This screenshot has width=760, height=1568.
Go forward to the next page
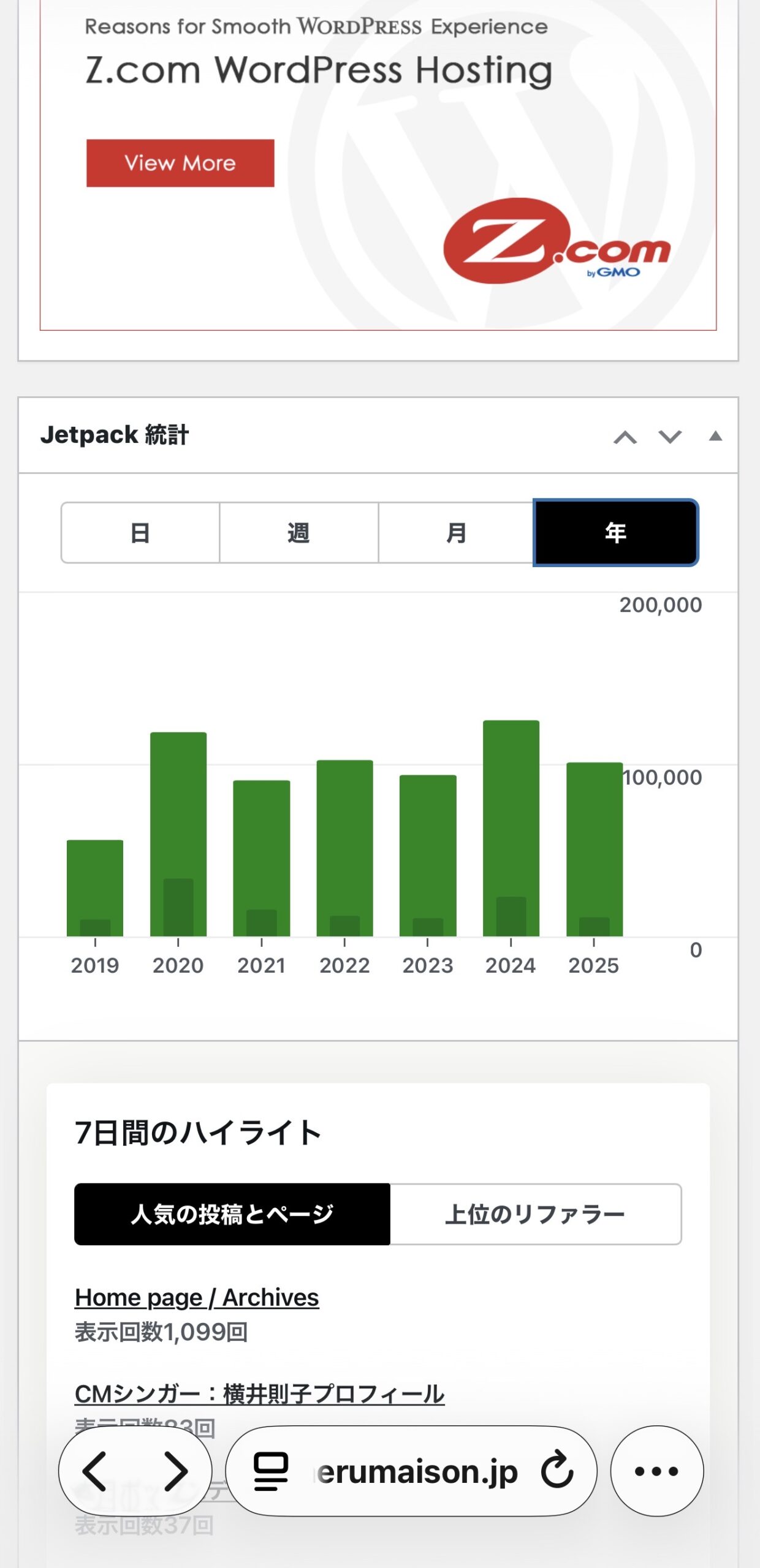pos(176,1471)
